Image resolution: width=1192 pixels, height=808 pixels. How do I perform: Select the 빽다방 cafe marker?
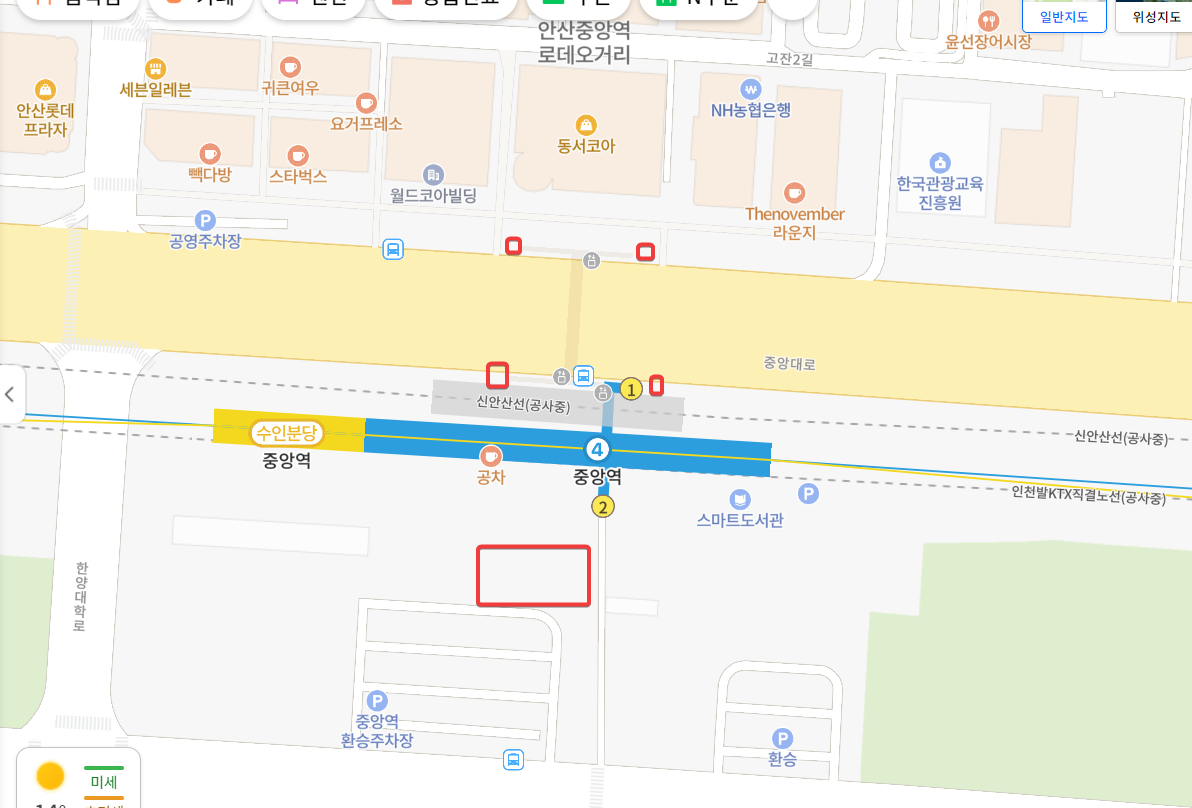210,154
